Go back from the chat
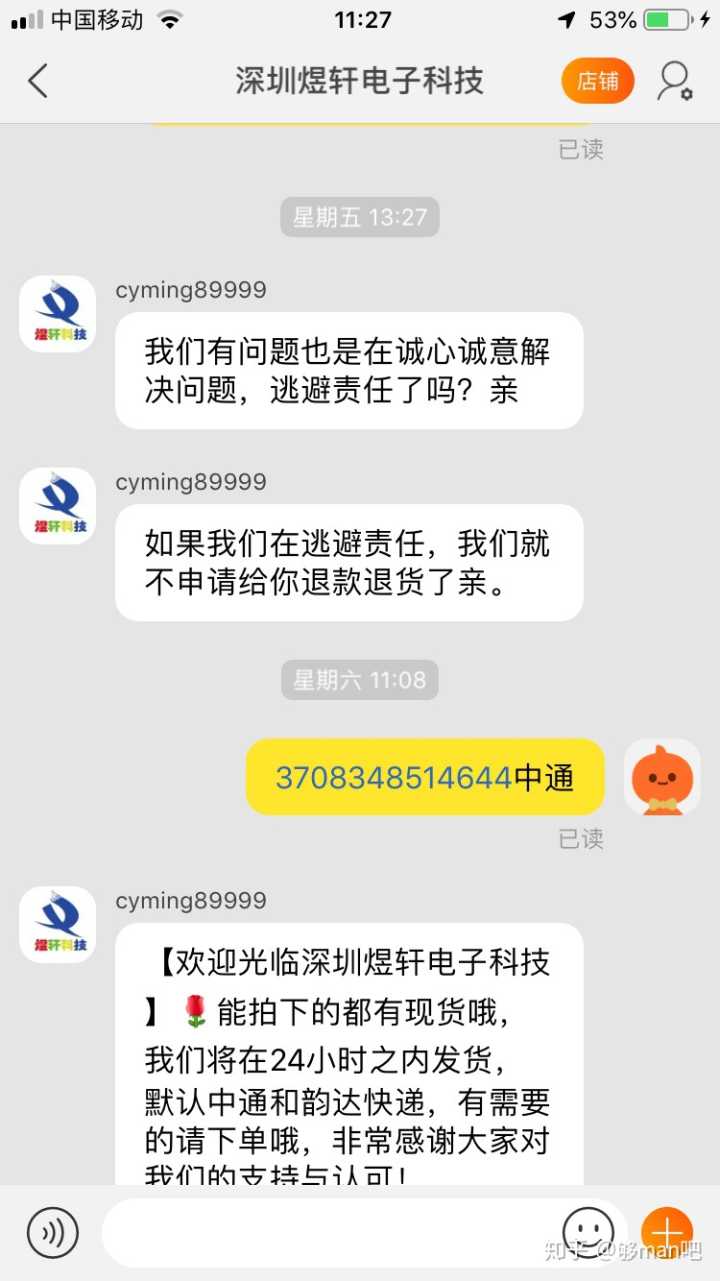 [38, 81]
